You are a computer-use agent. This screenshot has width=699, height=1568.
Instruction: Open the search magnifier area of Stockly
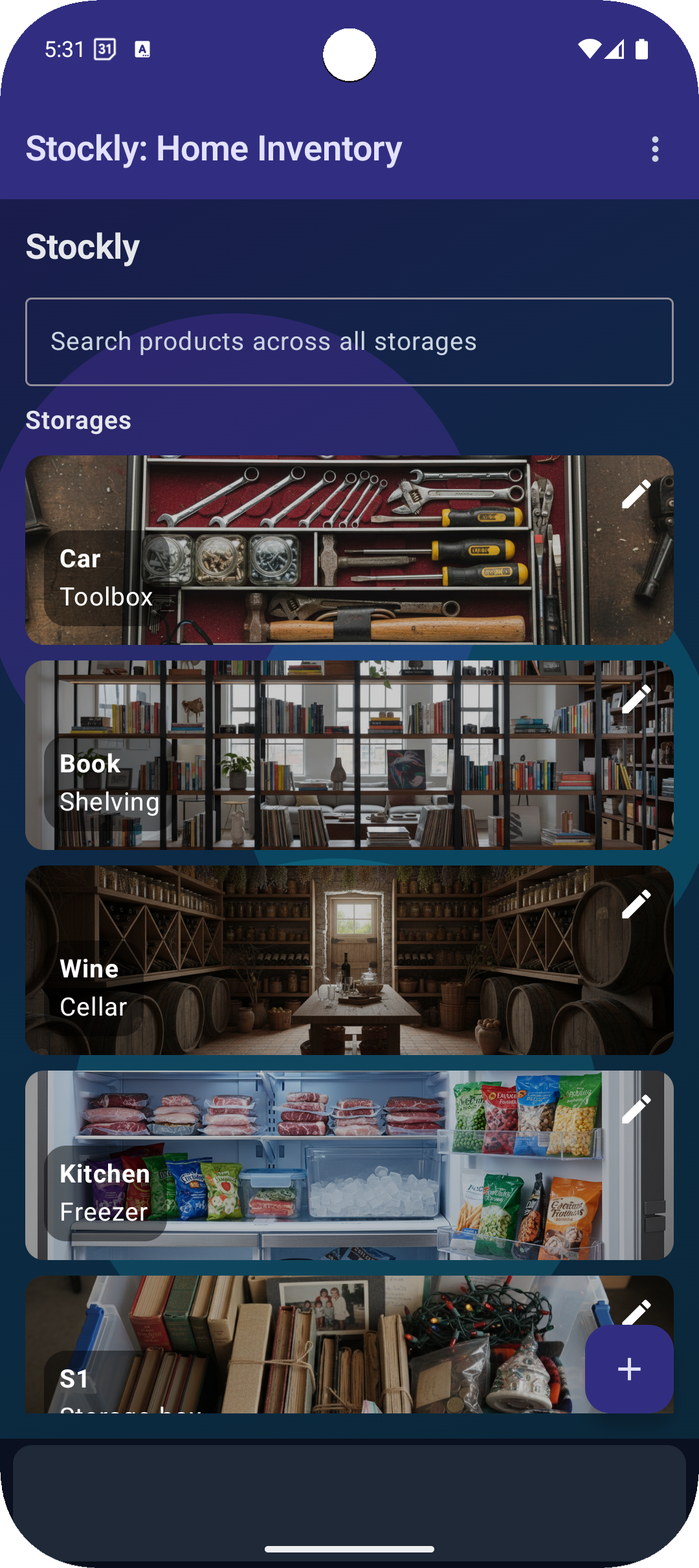coord(349,341)
